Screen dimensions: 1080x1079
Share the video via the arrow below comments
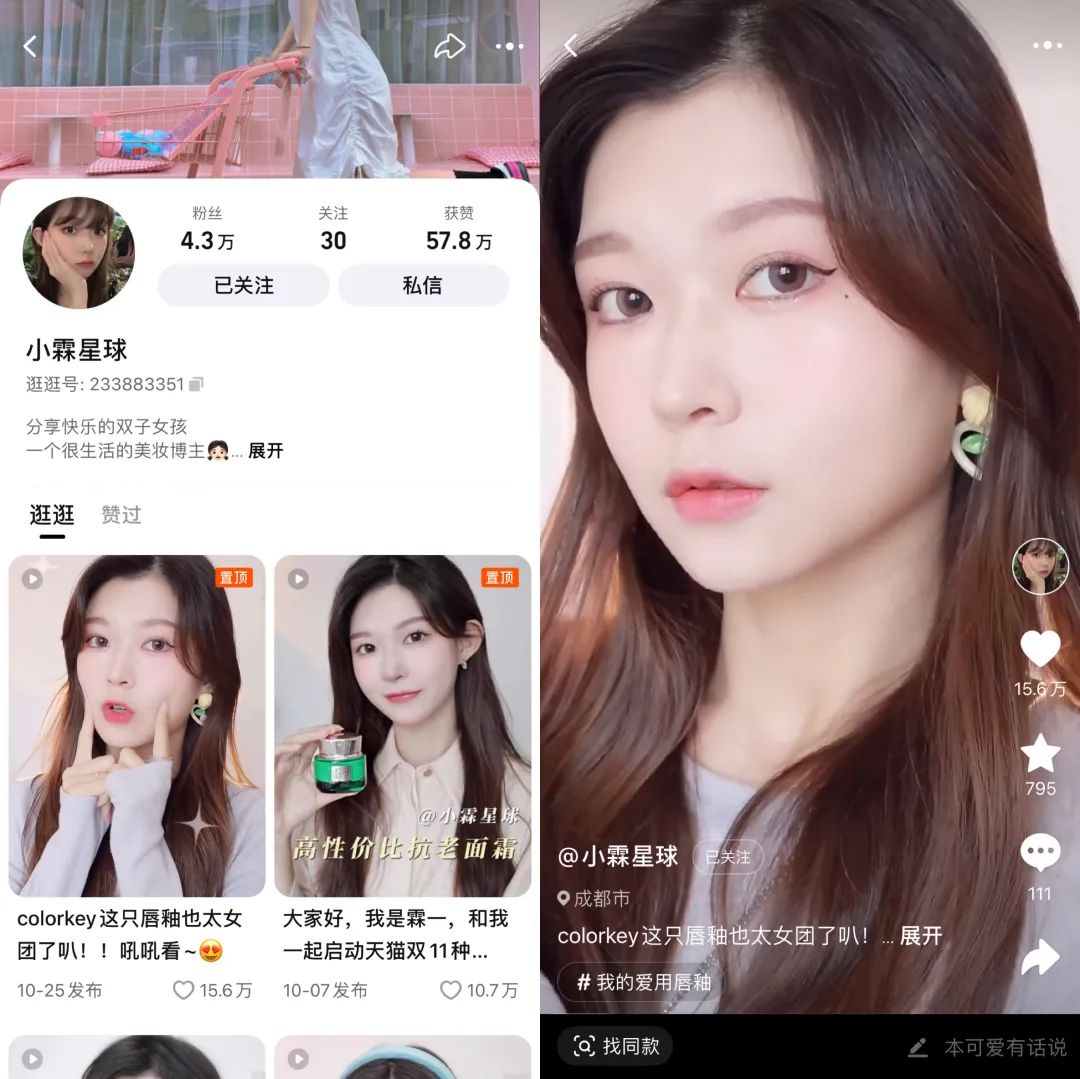pyautogui.click(x=1040, y=957)
